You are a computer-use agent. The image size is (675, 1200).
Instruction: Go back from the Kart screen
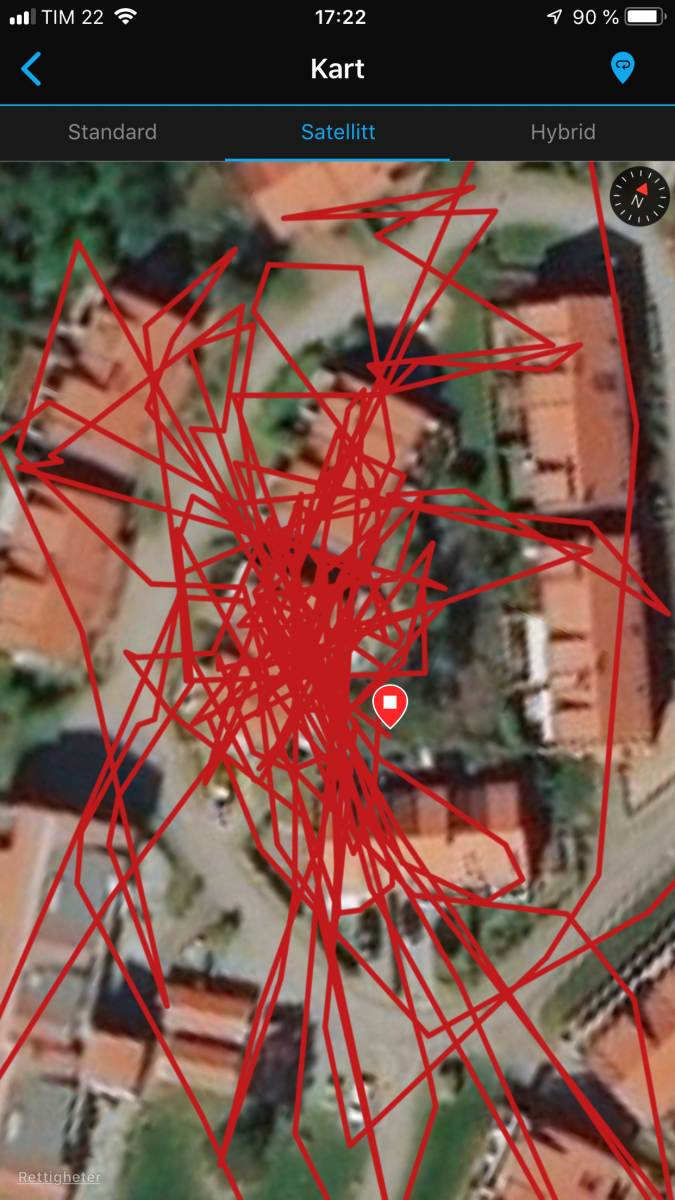32,69
